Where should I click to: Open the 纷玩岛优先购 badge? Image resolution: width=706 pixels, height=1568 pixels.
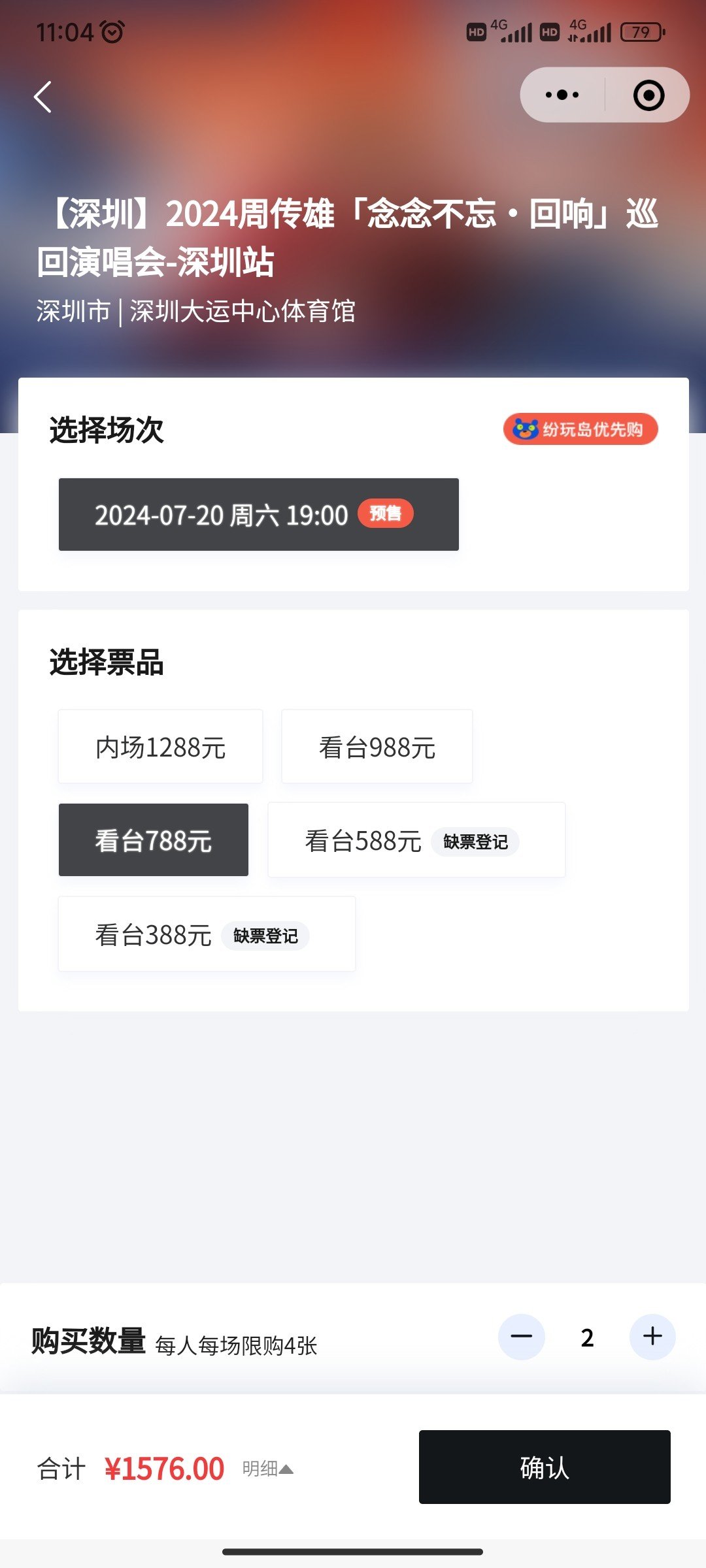pyautogui.click(x=580, y=429)
